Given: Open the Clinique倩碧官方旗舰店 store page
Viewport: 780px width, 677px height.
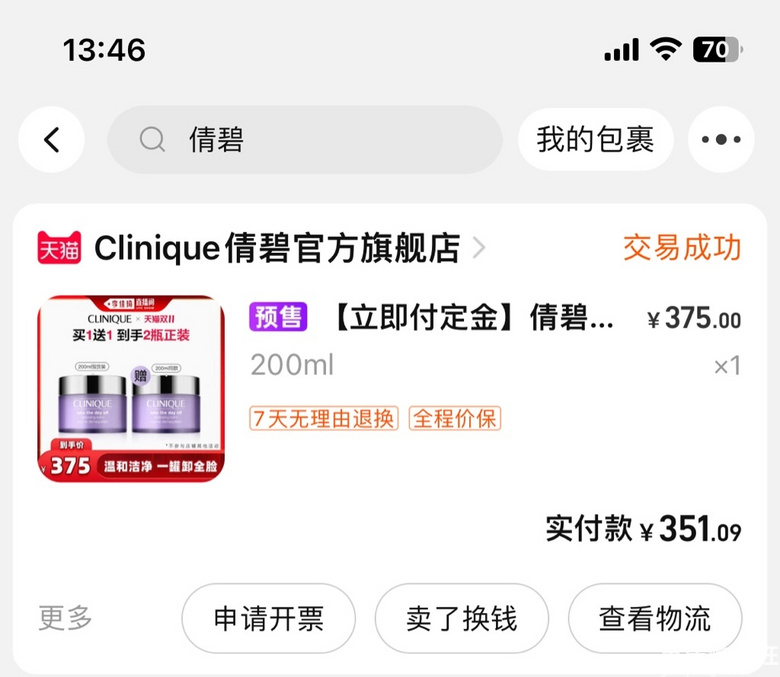Looking at the screenshot, I should coord(277,247).
